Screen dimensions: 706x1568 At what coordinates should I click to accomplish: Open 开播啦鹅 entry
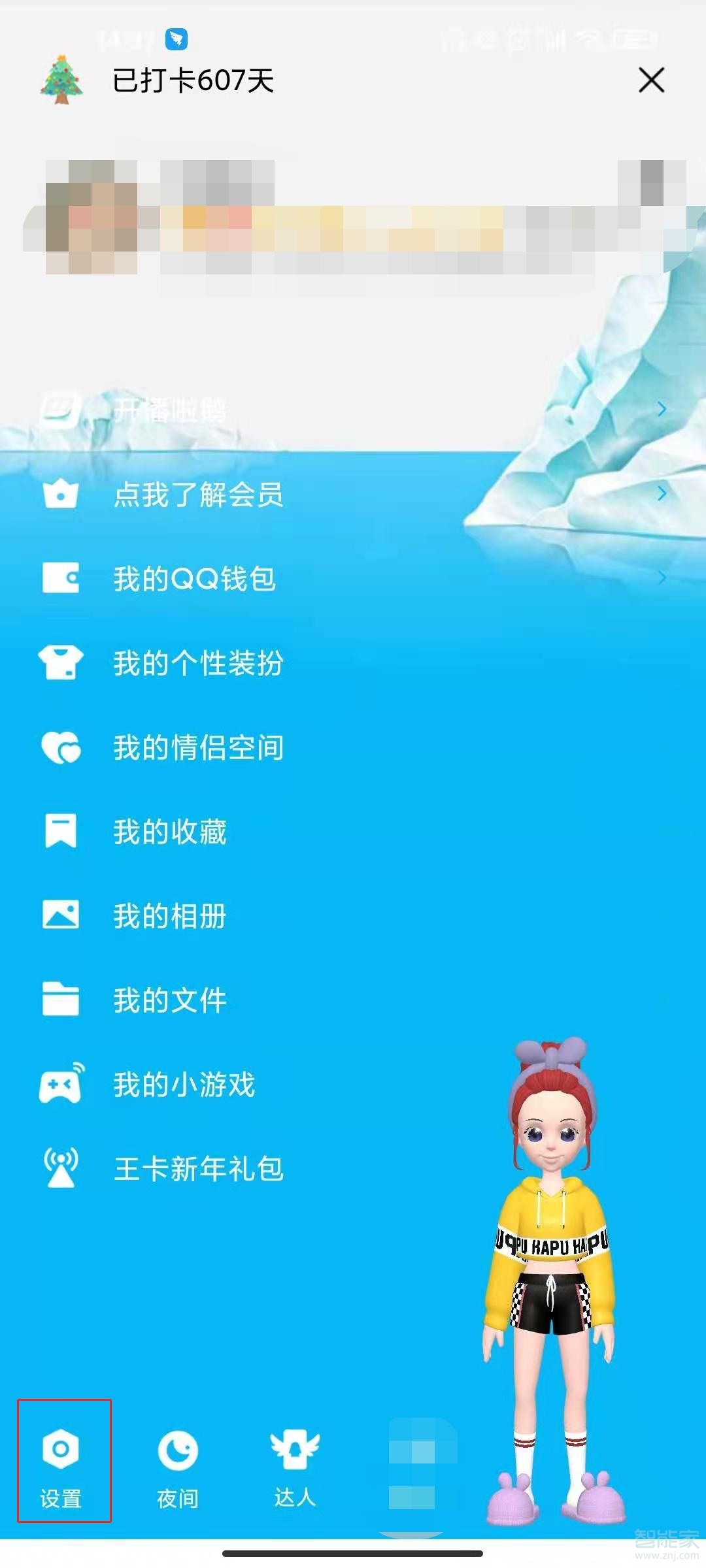pos(170,410)
